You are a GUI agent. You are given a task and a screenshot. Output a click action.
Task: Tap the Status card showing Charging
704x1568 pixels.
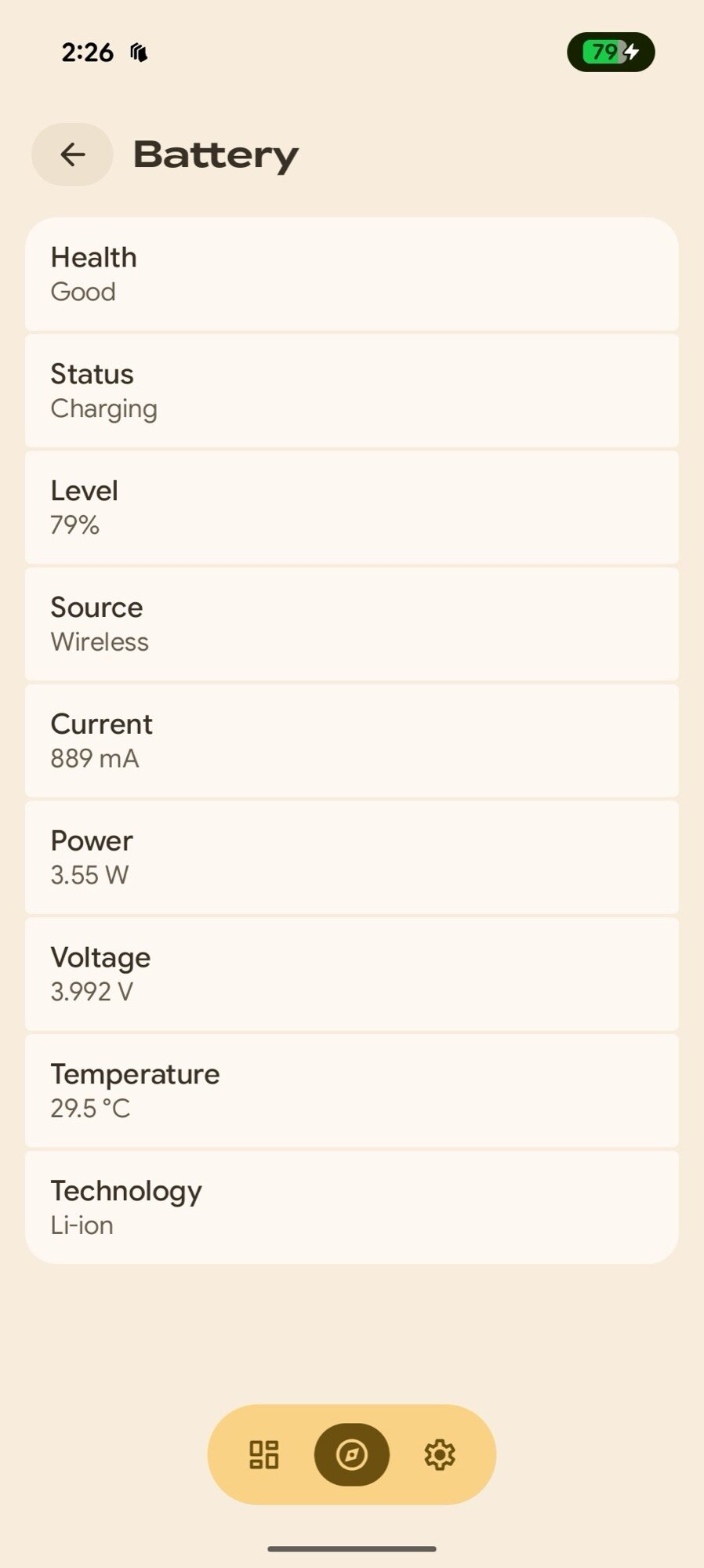(352, 390)
